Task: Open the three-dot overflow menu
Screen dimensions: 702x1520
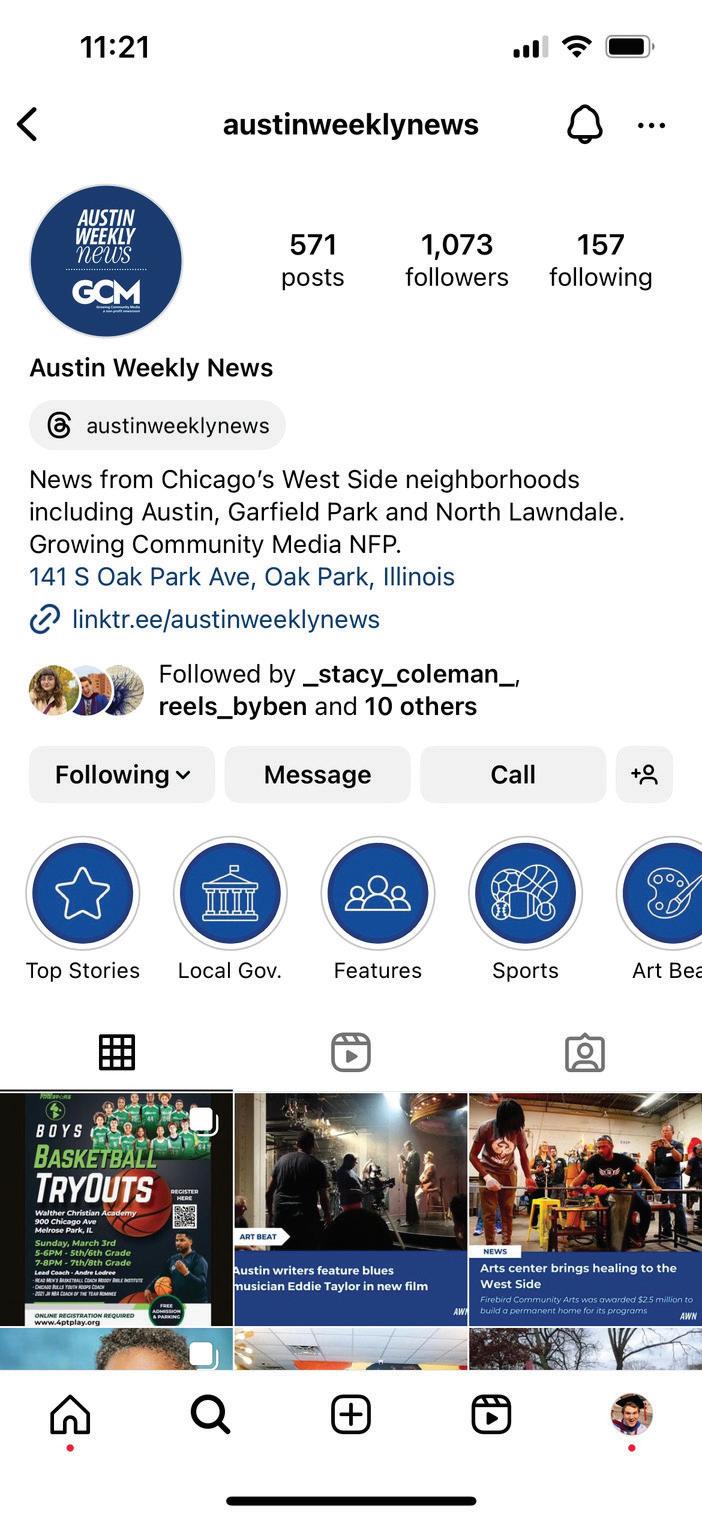Action: pyautogui.click(x=651, y=125)
